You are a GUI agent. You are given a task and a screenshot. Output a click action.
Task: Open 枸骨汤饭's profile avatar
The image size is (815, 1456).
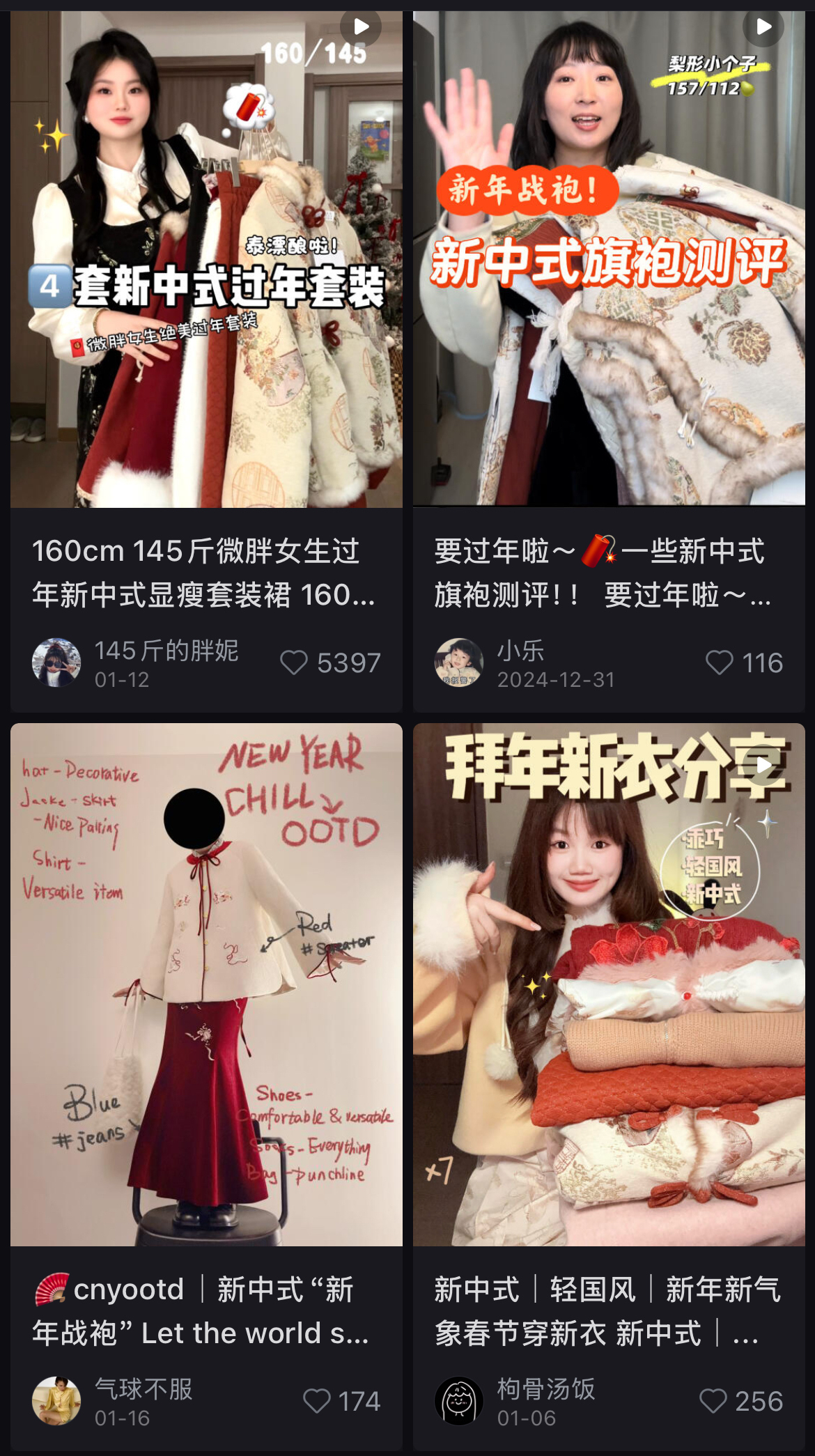click(459, 1401)
